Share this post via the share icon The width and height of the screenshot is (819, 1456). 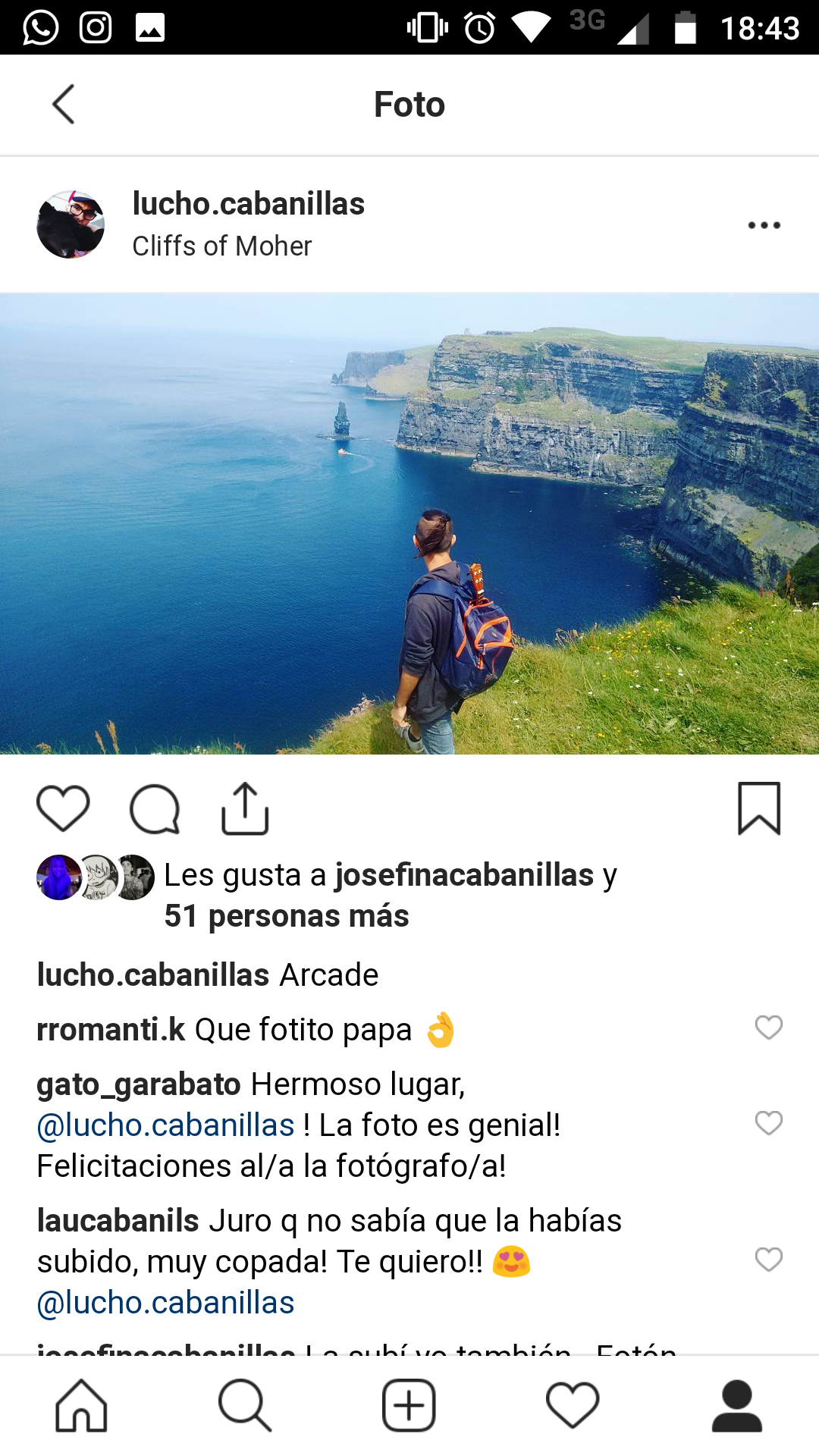245,808
